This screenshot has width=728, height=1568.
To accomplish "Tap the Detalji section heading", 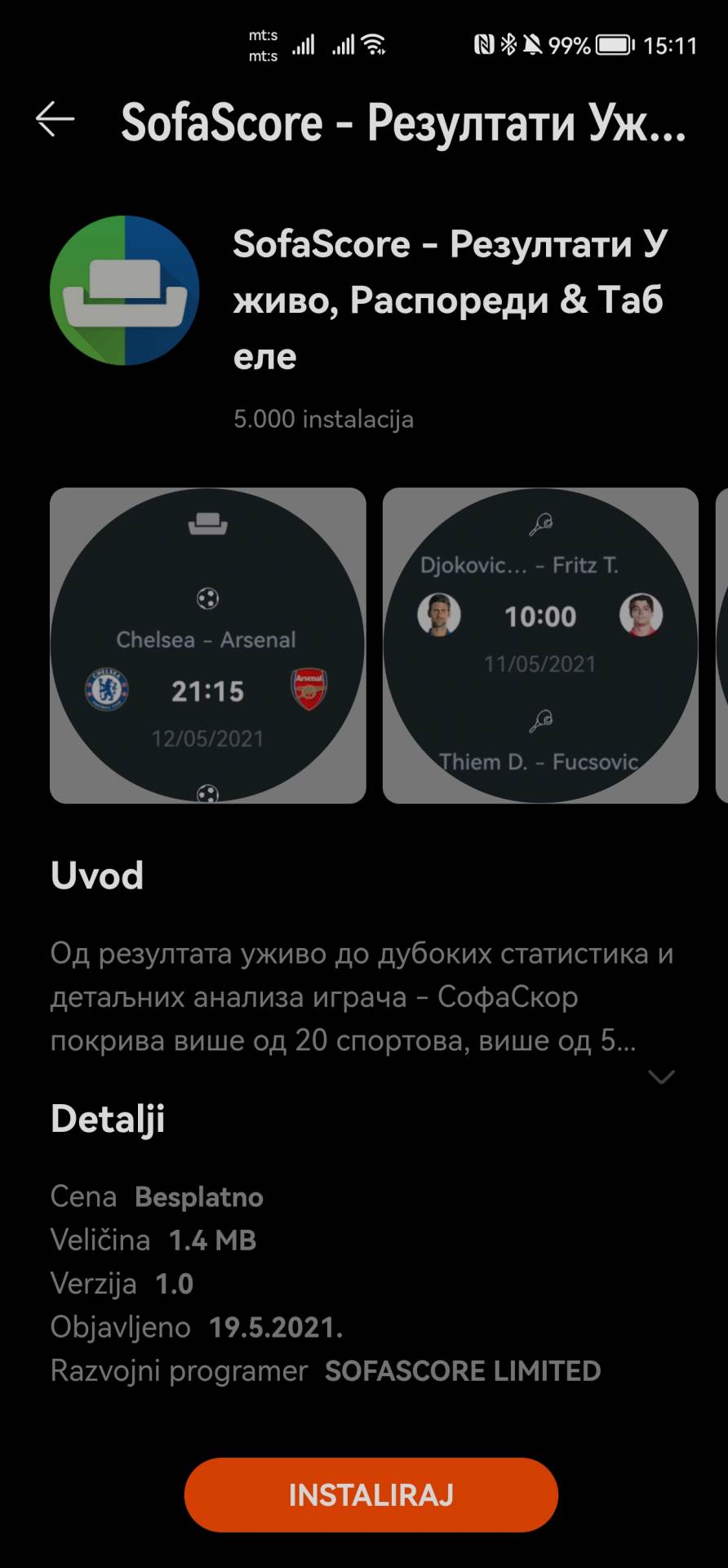I will [x=109, y=1118].
